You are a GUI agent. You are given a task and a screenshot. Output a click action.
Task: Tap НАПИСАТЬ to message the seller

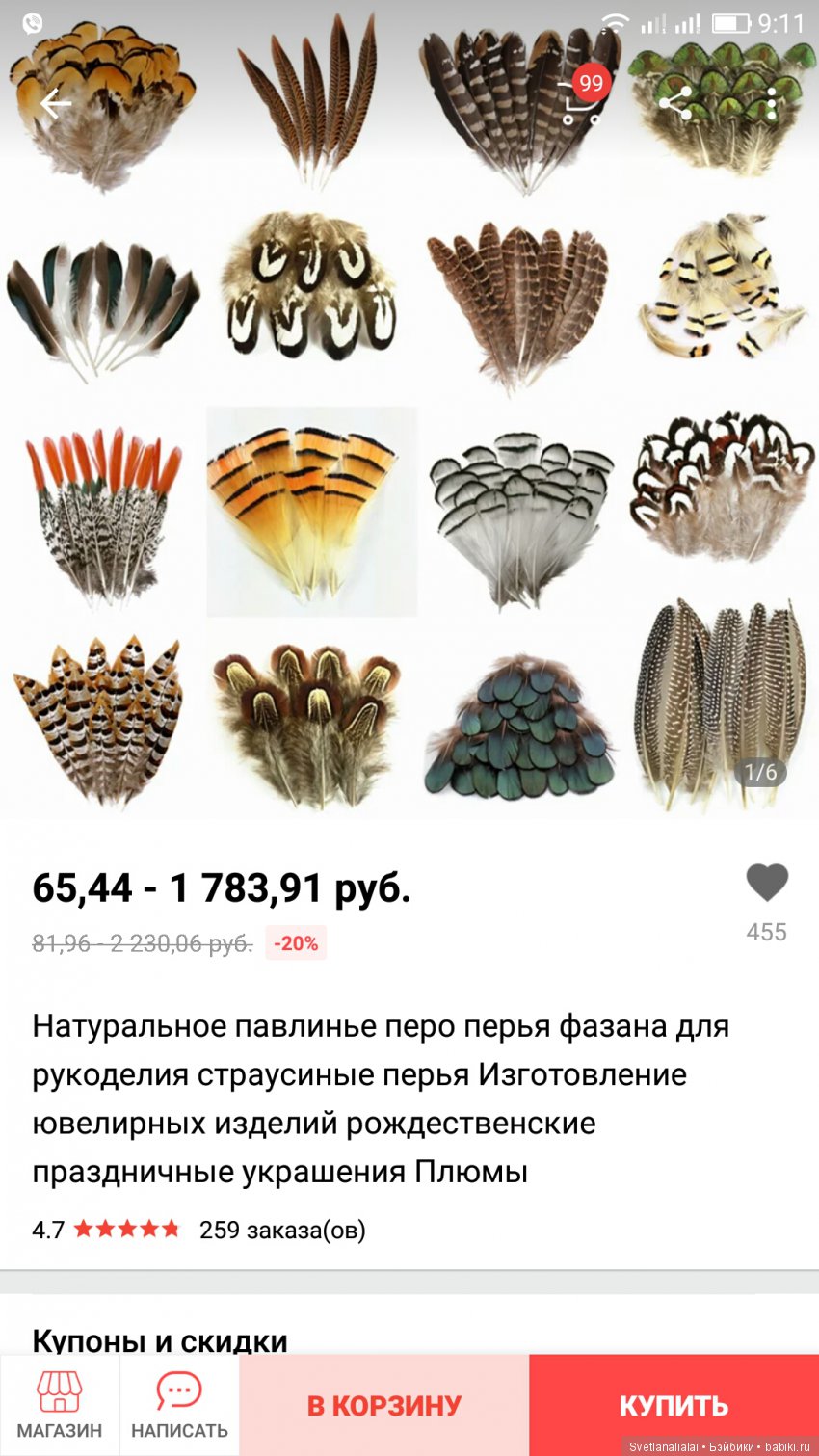tap(179, 1405)
